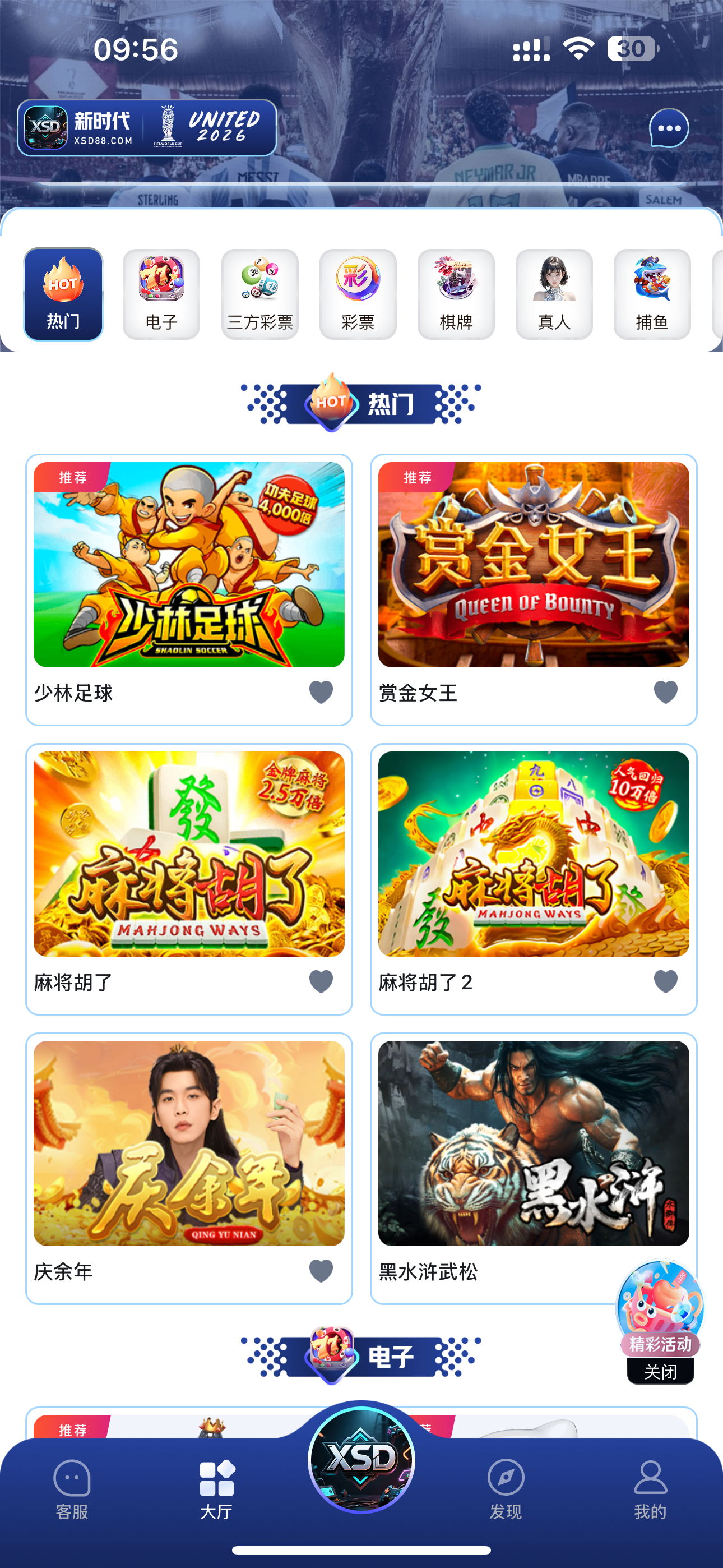Add 麻将胡了 2 to favorites

(x=665, y=981)
